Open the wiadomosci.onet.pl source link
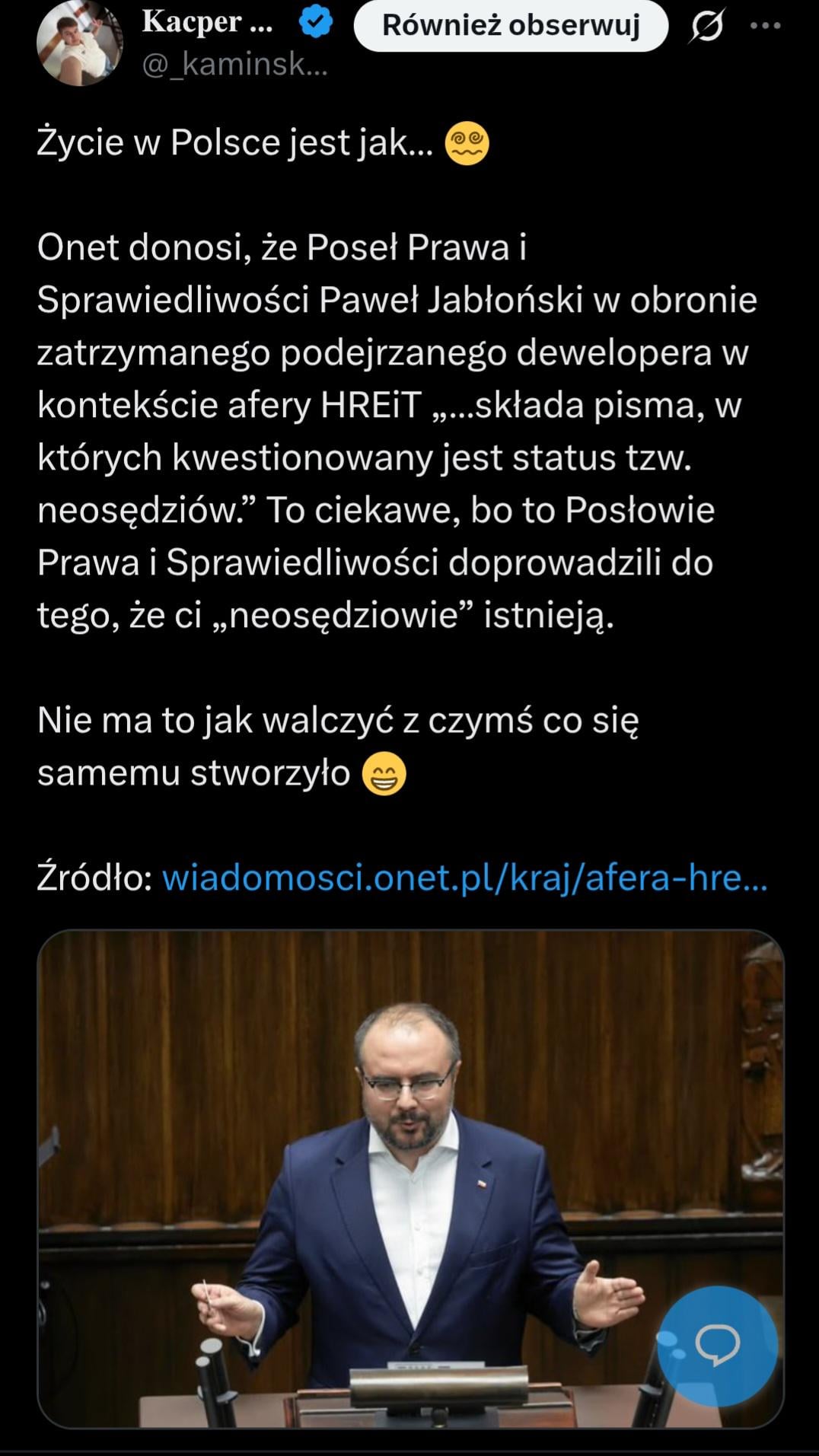Viewport: 819px width, 1456px height. tap(465, 878)
